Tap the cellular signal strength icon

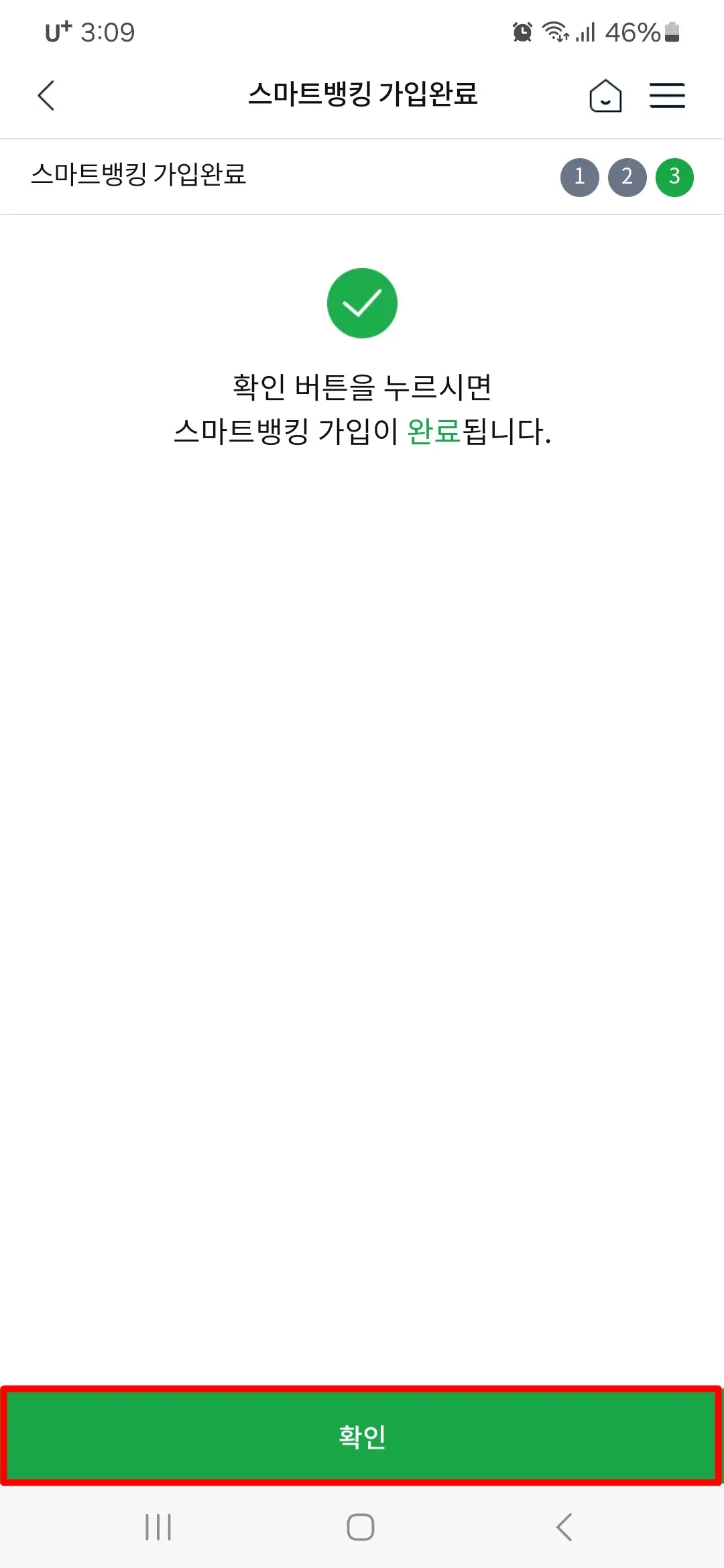587,34
